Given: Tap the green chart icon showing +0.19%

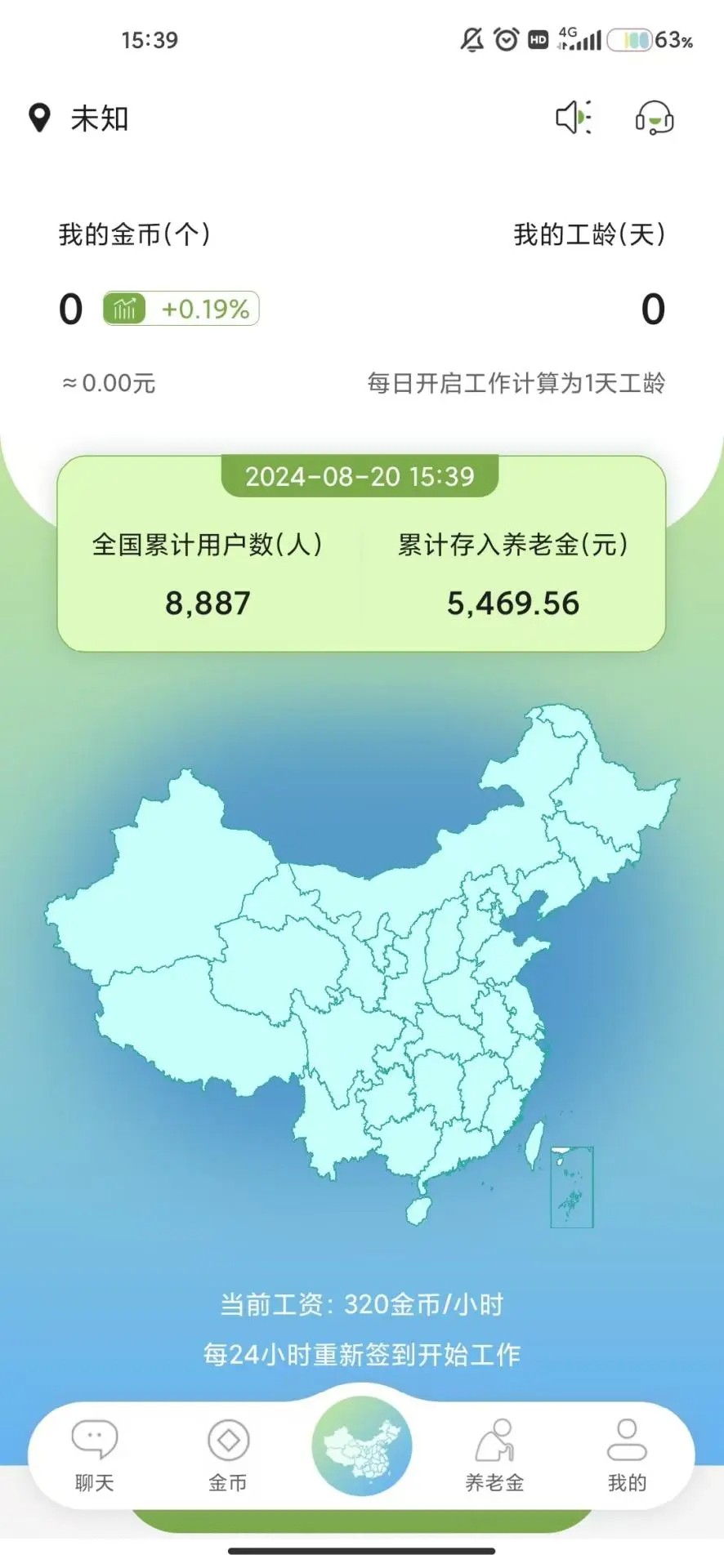Looking at the screenshot, I should (123, 308).
